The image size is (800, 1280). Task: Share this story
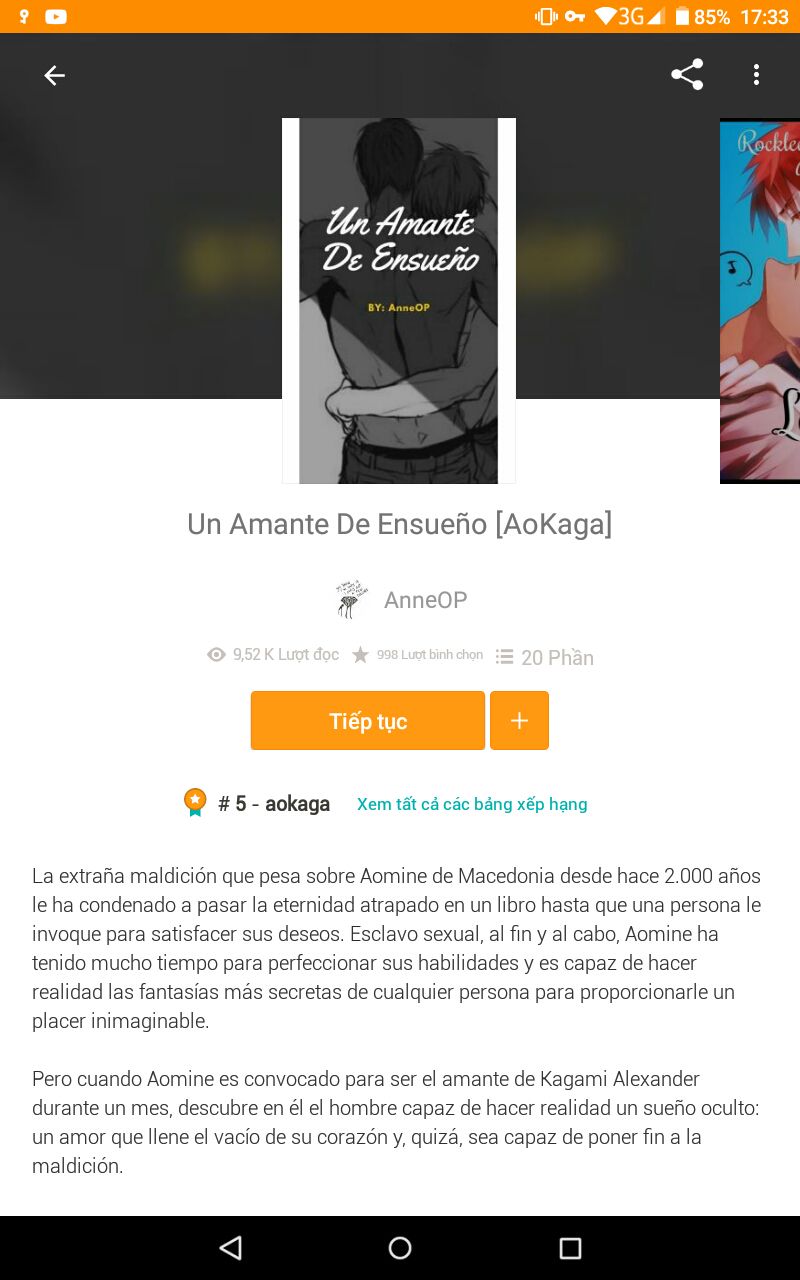[687, 75]
